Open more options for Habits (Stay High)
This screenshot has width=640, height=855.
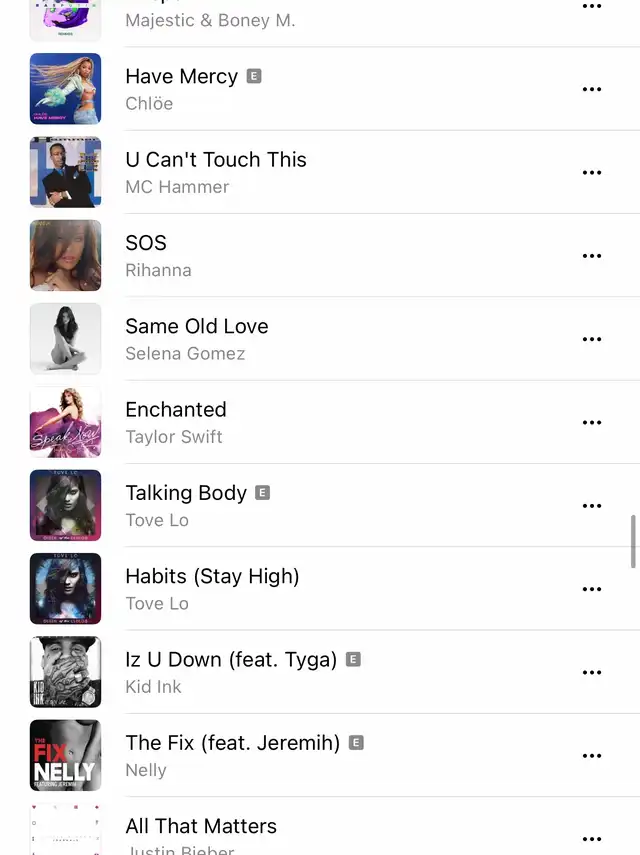(592, 589)
